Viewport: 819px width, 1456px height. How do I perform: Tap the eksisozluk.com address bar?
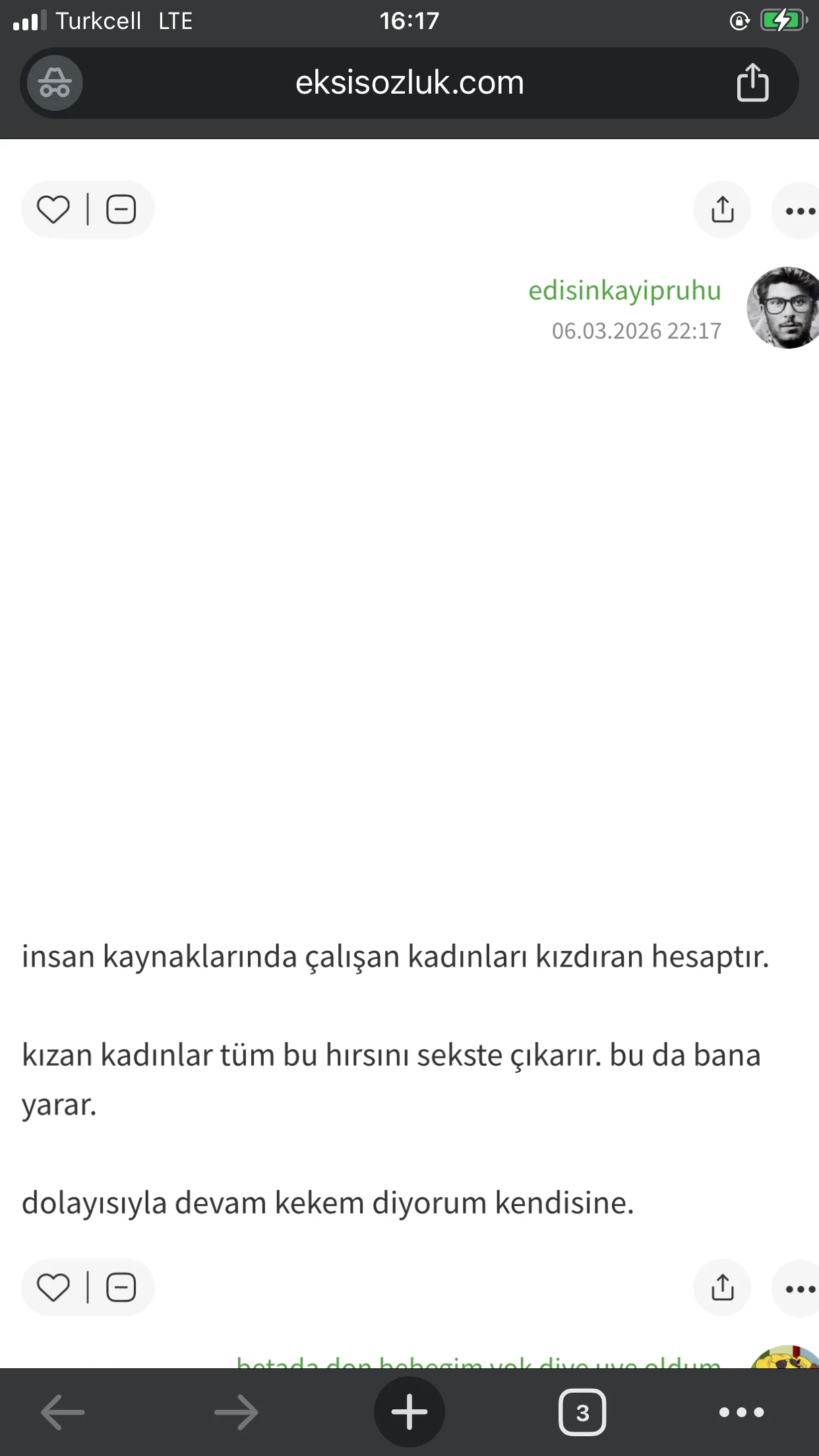click(x=409, y=83)
